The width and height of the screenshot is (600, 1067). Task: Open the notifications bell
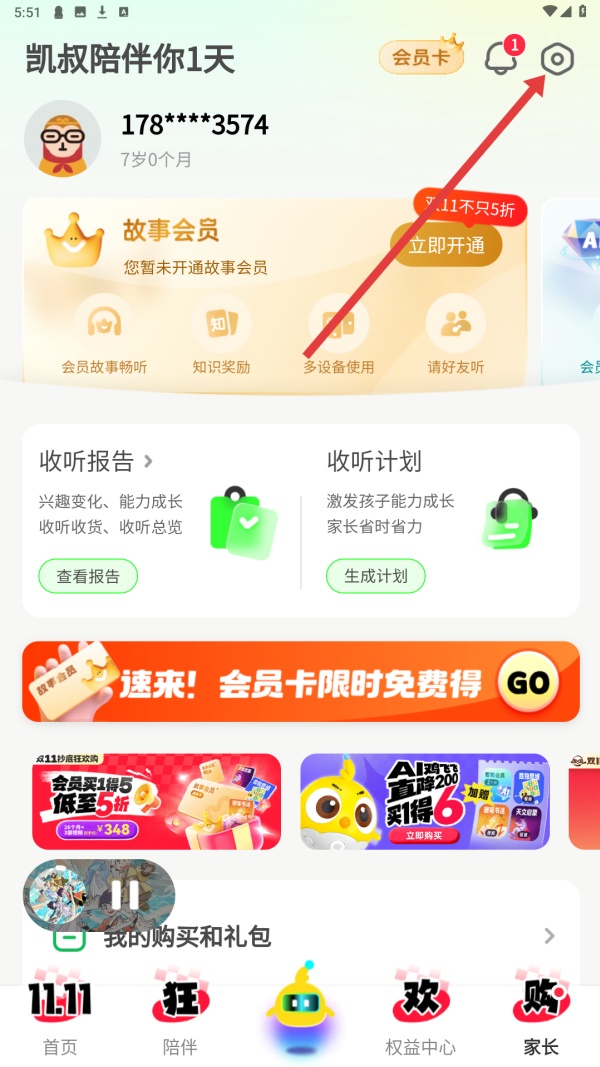501,59
